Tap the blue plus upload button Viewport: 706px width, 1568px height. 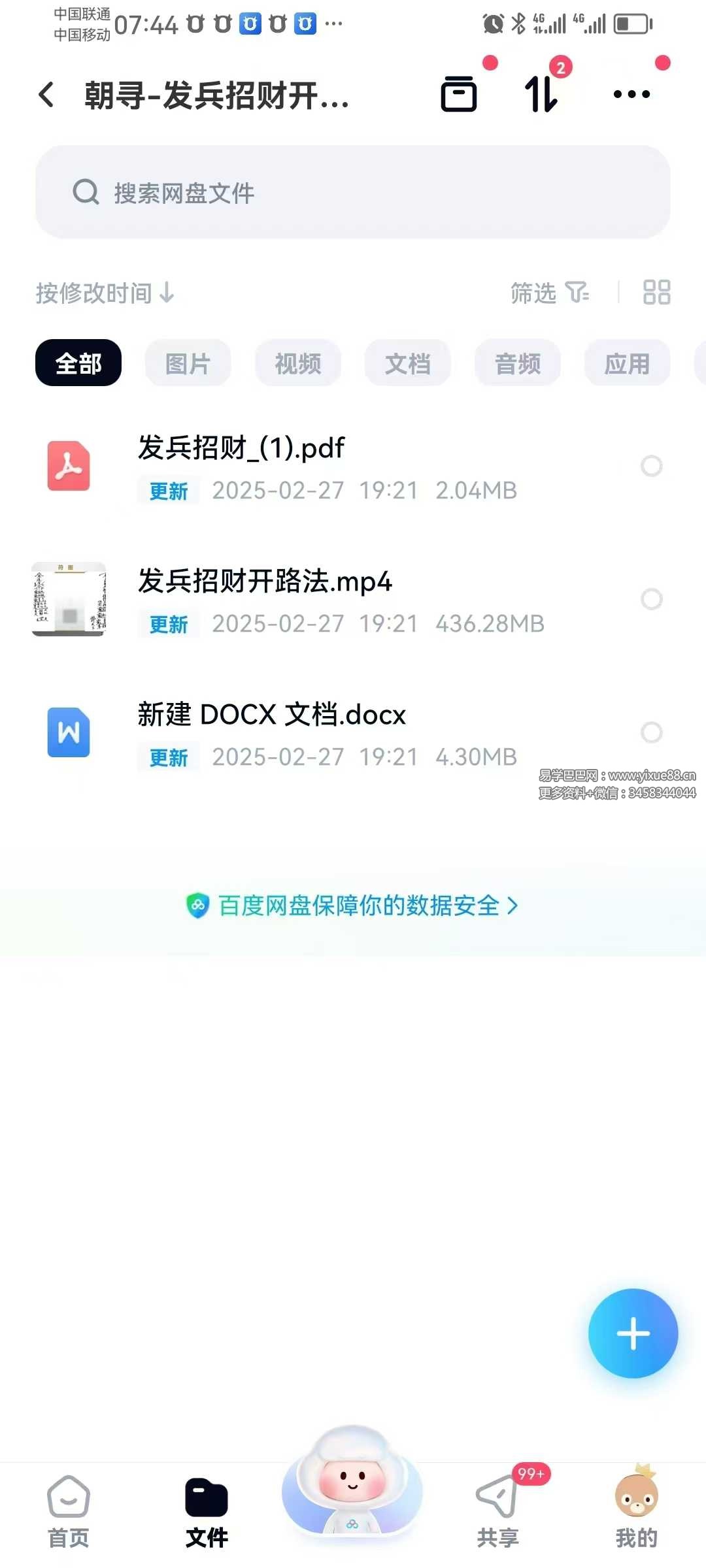pos(633,1333)
